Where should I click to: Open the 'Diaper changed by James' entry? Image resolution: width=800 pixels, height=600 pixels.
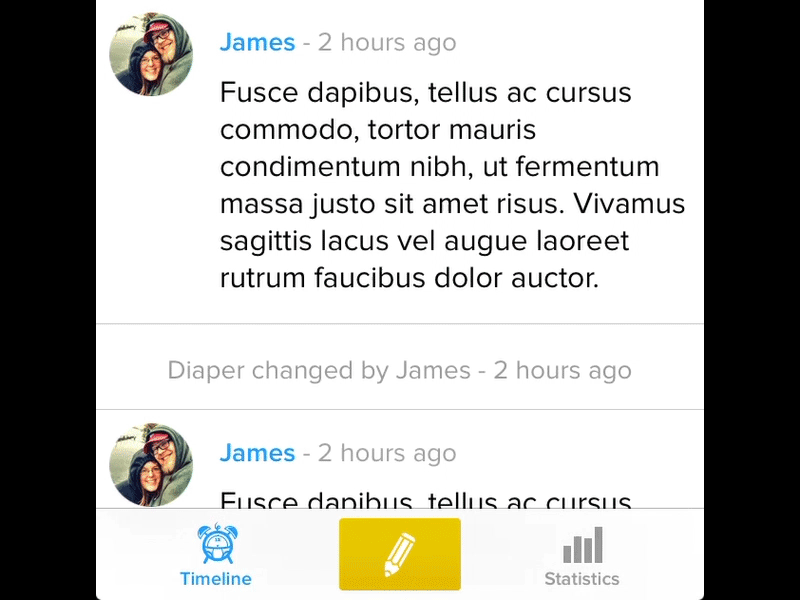click(x=400, y=371)
